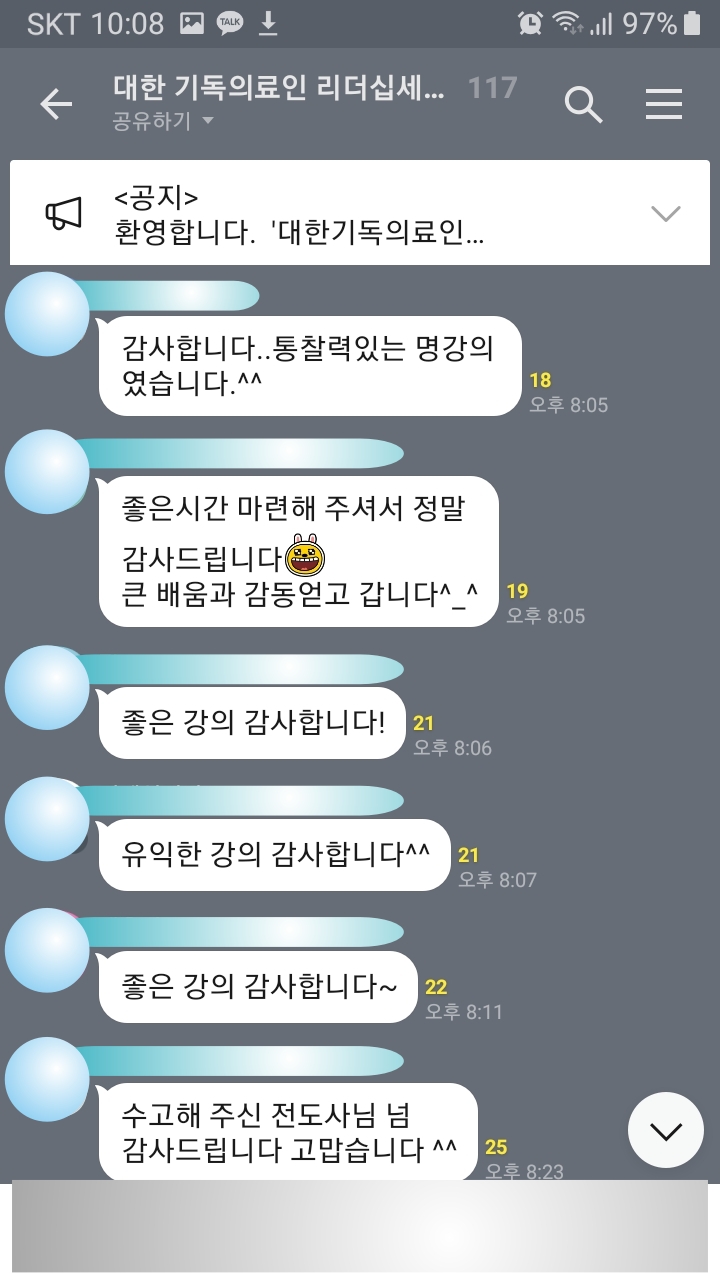Screen dimensions: 720x1280
Task: Jump to latest messages with down-arrow button
Action: click(666, 1130)
